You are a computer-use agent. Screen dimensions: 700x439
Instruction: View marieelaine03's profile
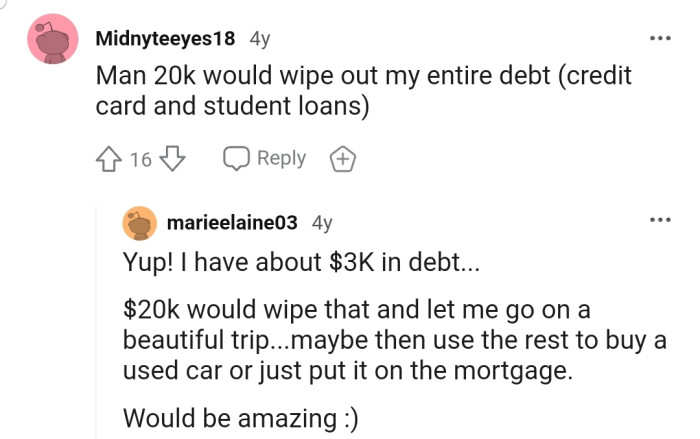pyautogui.click(x=233, y=222)
